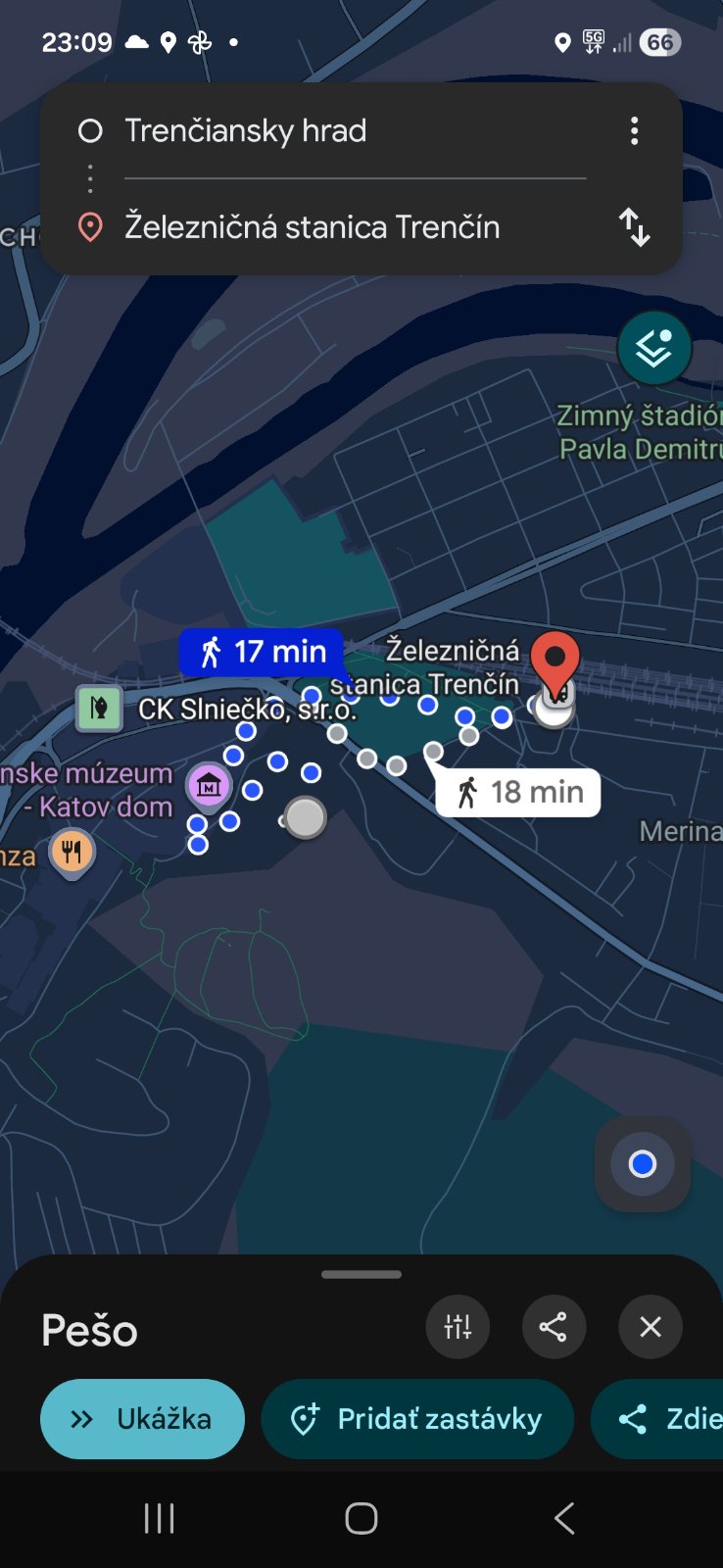This screenshot has width=723, height=1568.
Task: Tap the orange restaurant marker
Action: (x=72, y=851)
